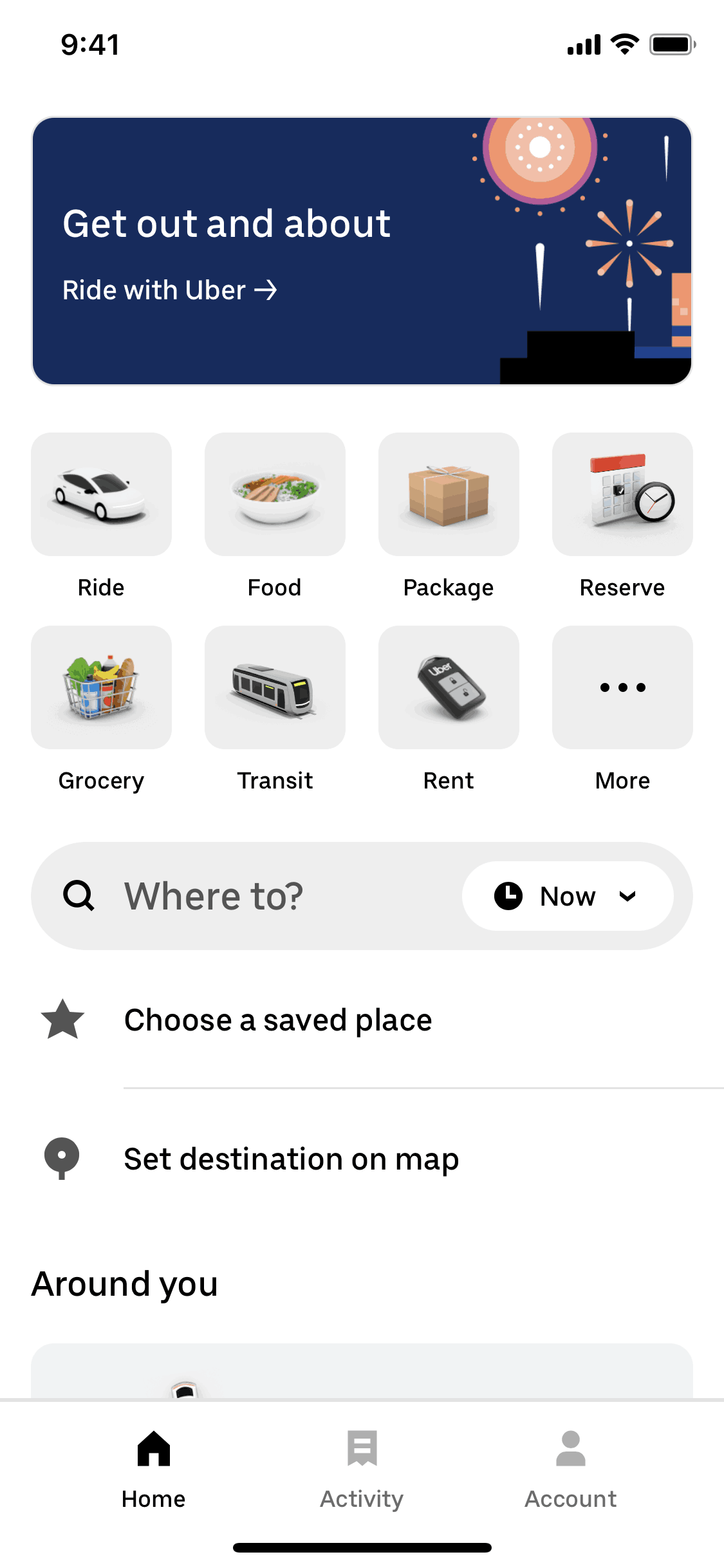724x1568 pixels.
Task: Tap the Grocery tile
Action: click(x=101, y=687)
